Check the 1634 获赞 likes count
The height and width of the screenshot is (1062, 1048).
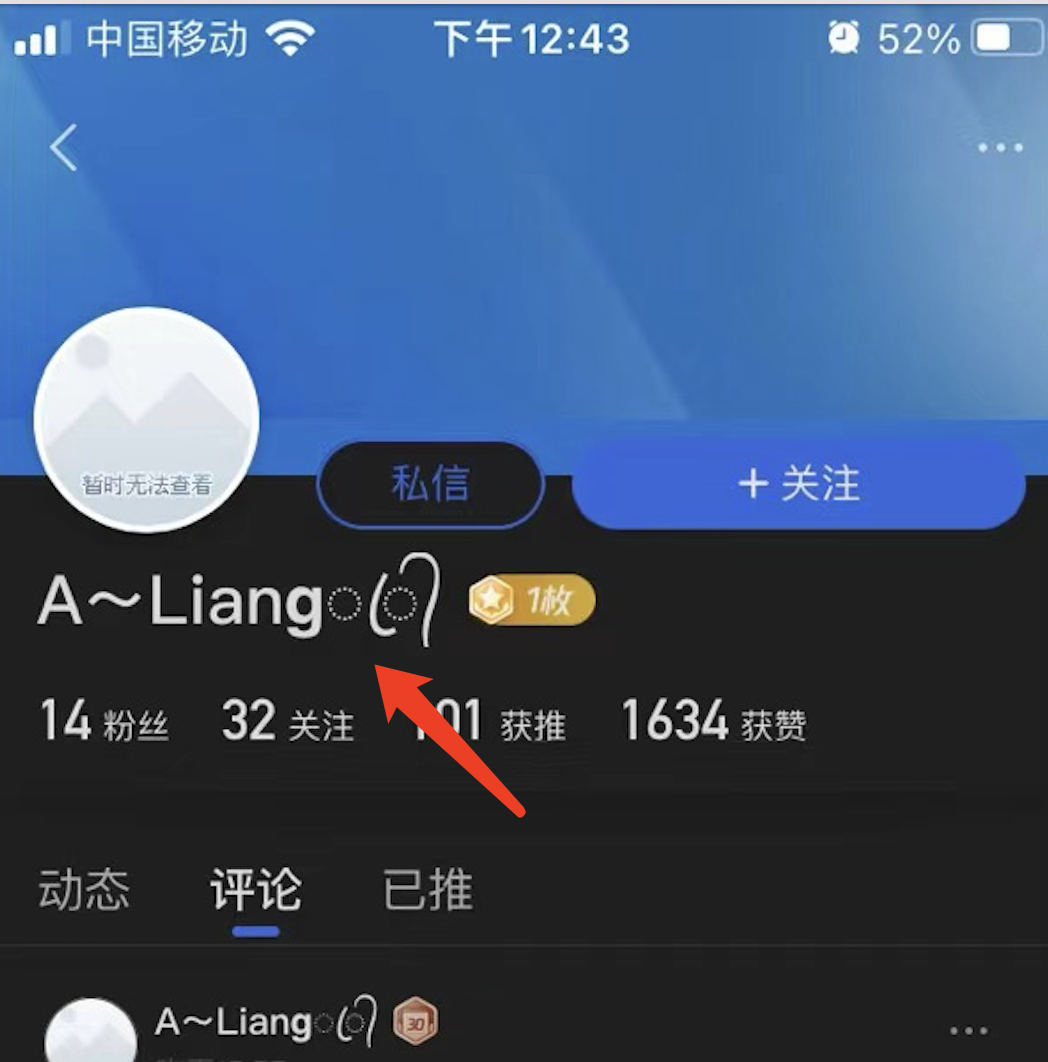pos(715,720)
